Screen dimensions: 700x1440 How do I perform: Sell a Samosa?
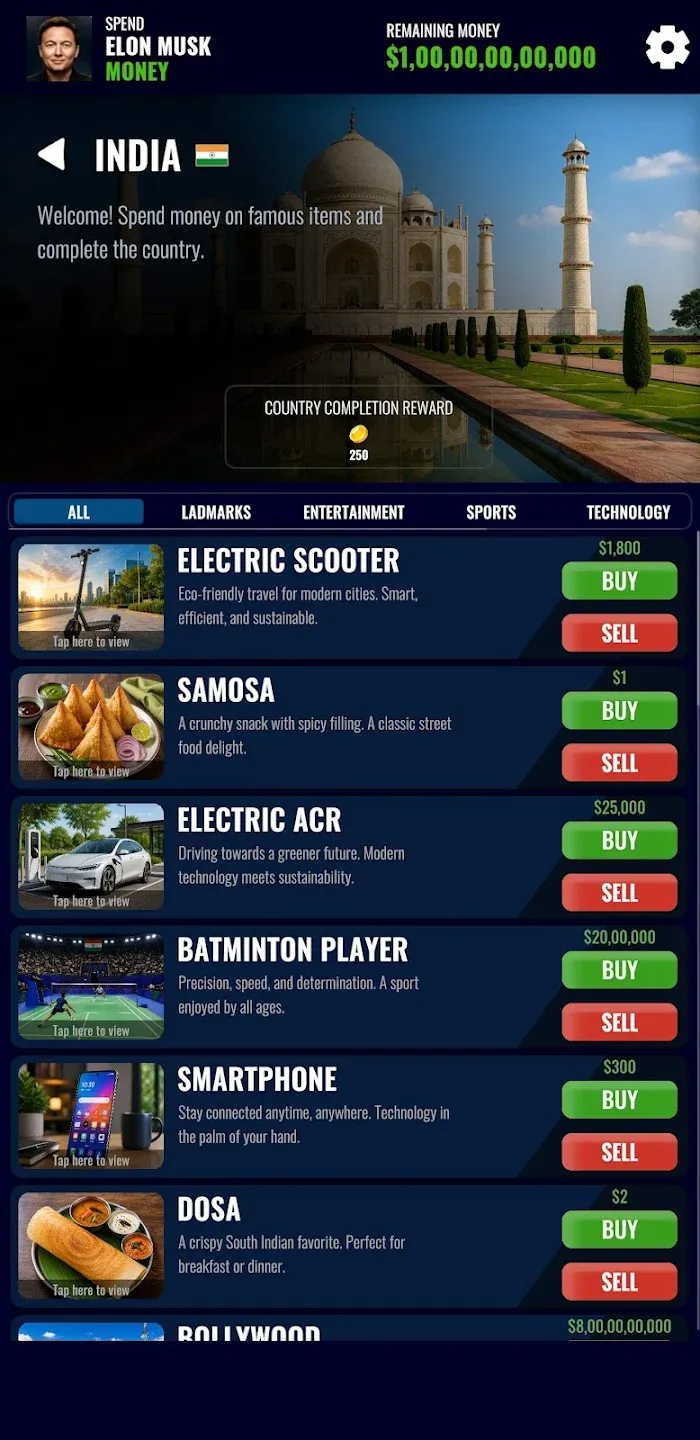620,763
